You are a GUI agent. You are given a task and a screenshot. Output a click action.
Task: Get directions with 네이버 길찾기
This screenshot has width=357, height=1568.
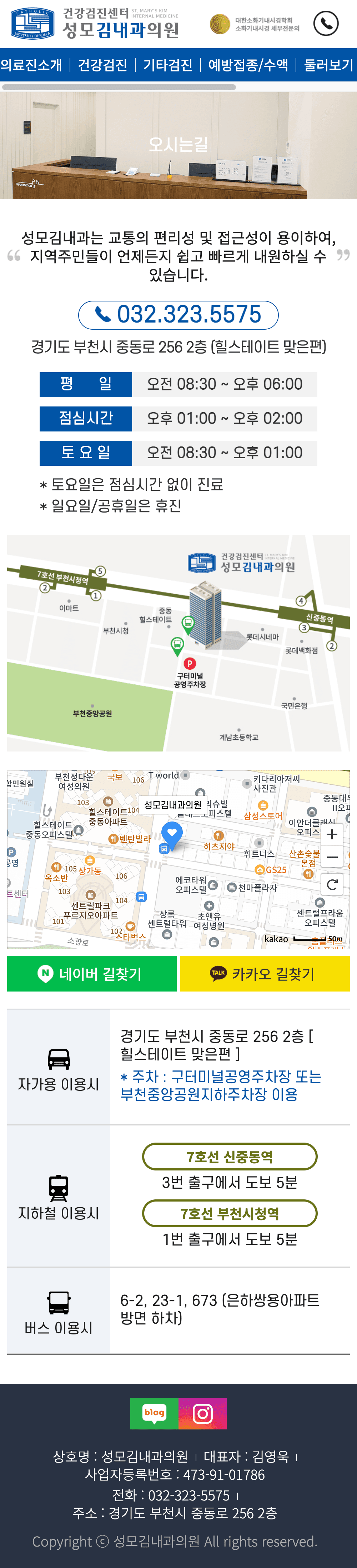[92, 974]
